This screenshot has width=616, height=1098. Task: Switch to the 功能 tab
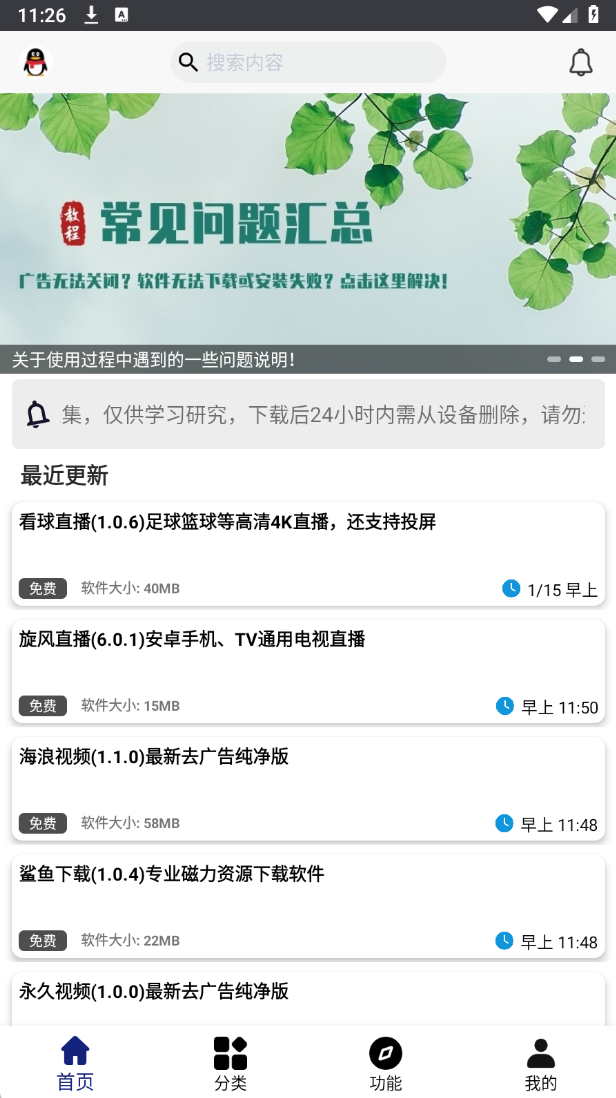pyautogui.click(x=386, y=1063)
